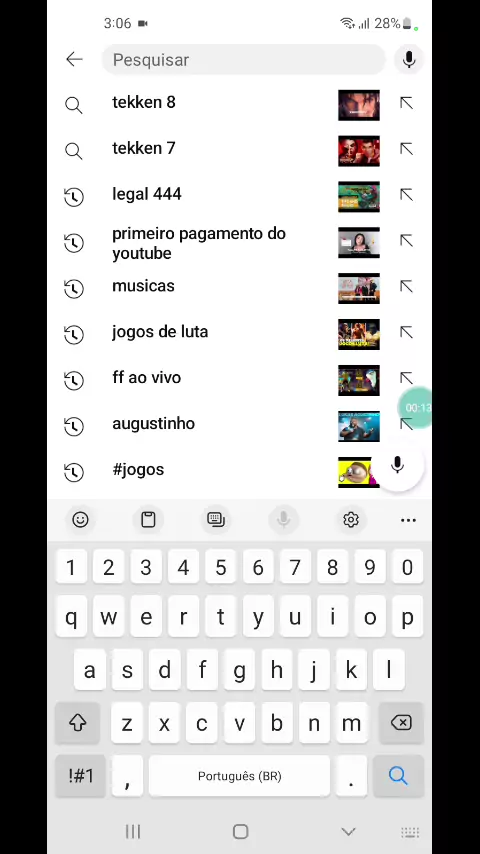Screen dimensions: 480x854
Task: Insert "tekken 7" into the search box via its arrow
Action: click(x=406, y=149)
